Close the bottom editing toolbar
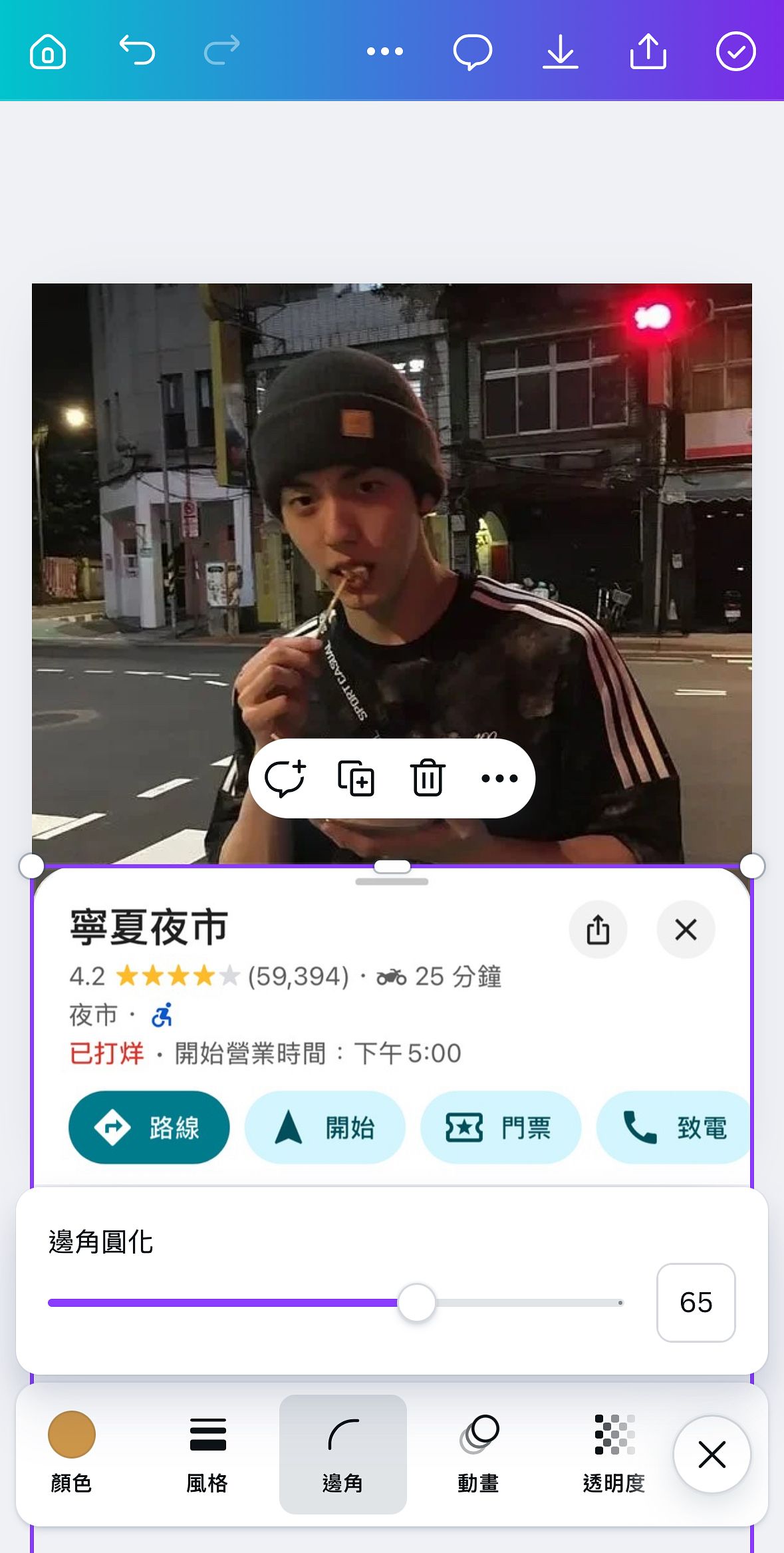The height and width of the screenshot is (1553, 784). (712, 1455)
